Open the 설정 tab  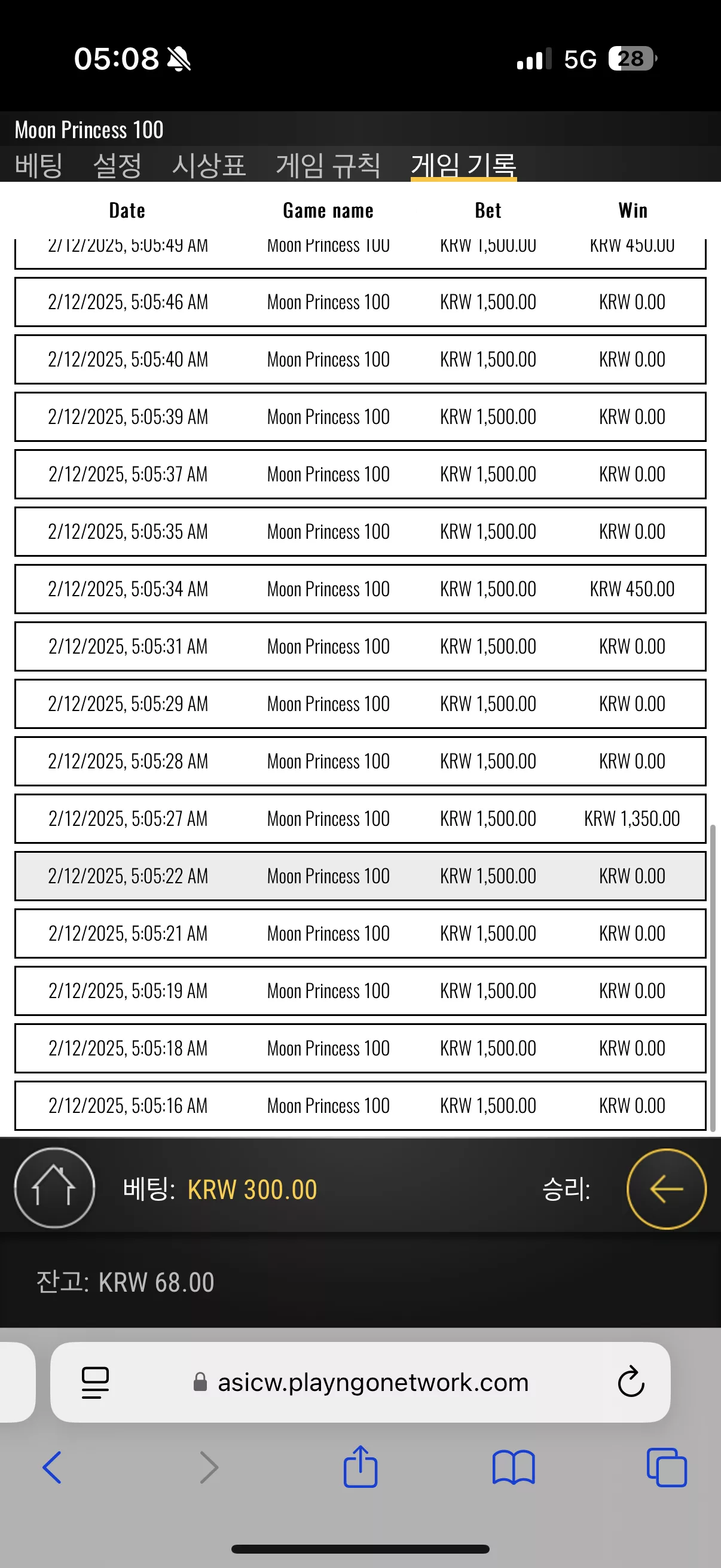click(x=117, y=165)
